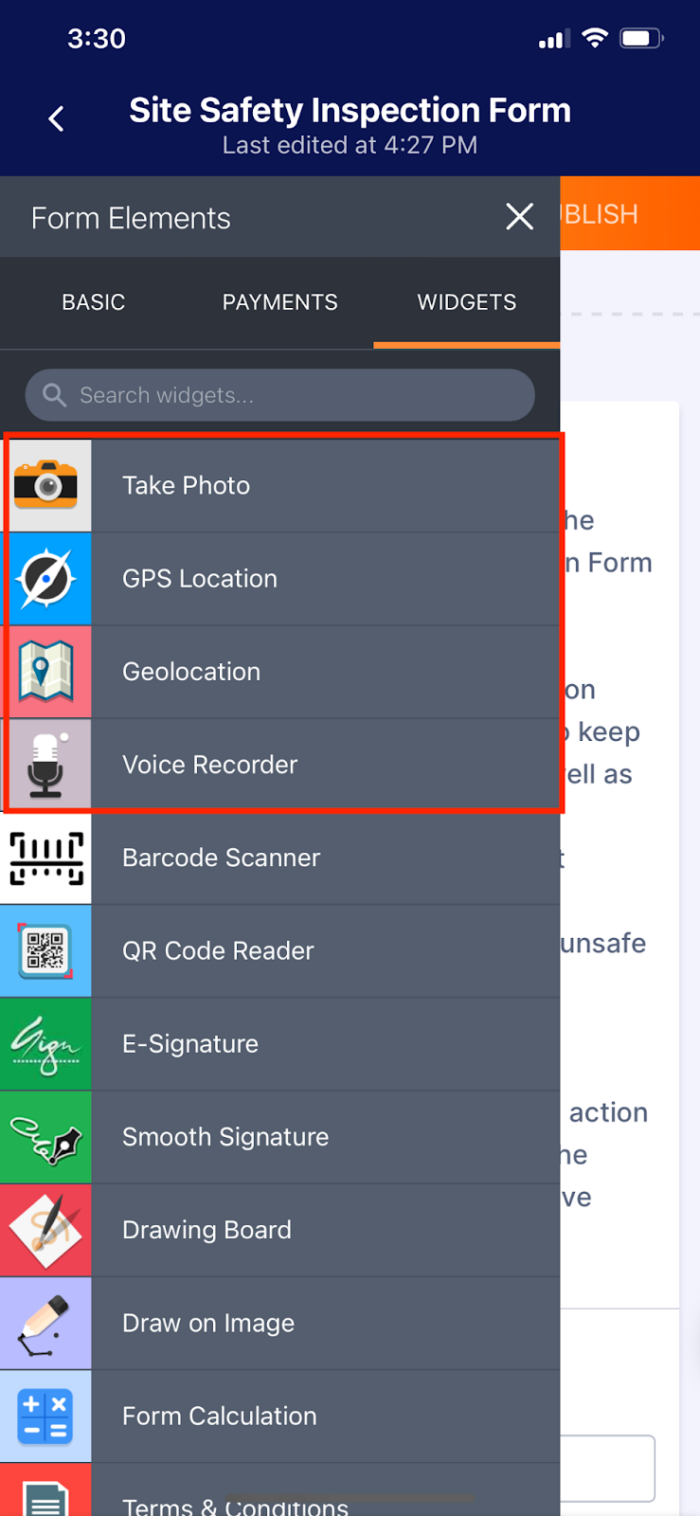
Task: Add the Voice Recorder widget
Action: [280, 765]
